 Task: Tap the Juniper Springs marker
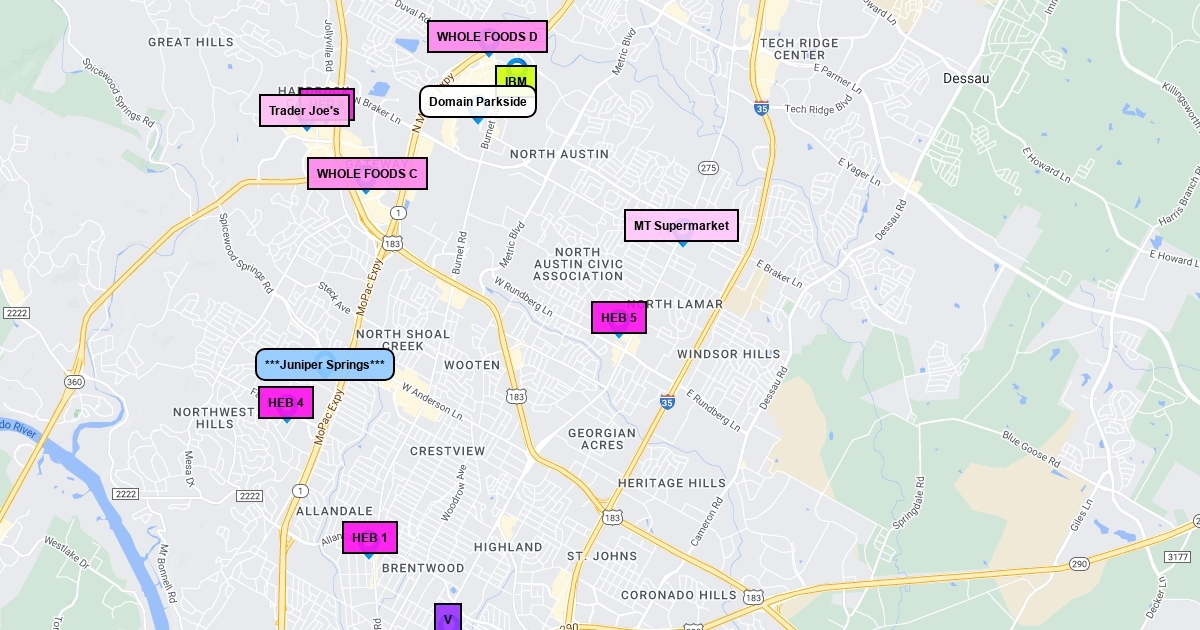325,365
